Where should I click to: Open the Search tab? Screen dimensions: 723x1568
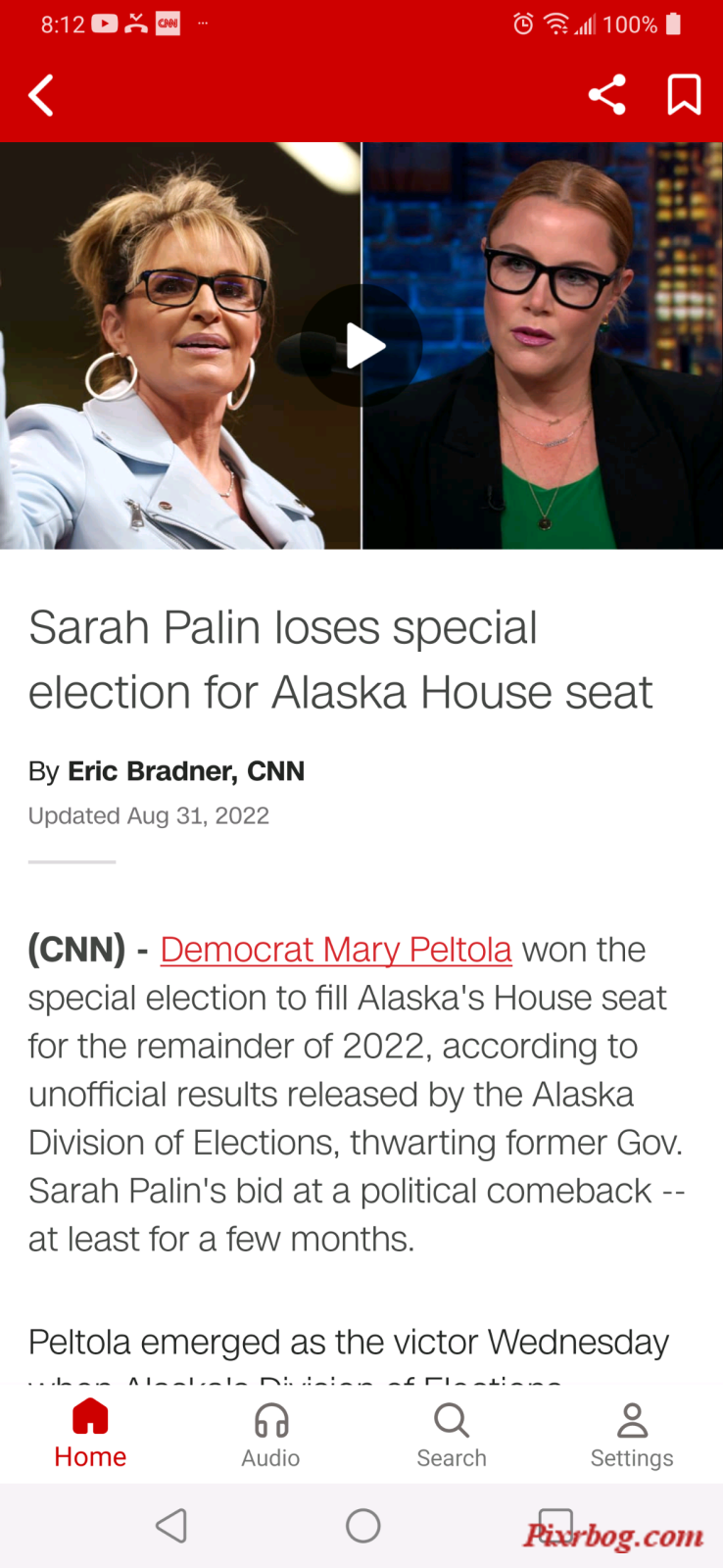tap(452, 1434)
